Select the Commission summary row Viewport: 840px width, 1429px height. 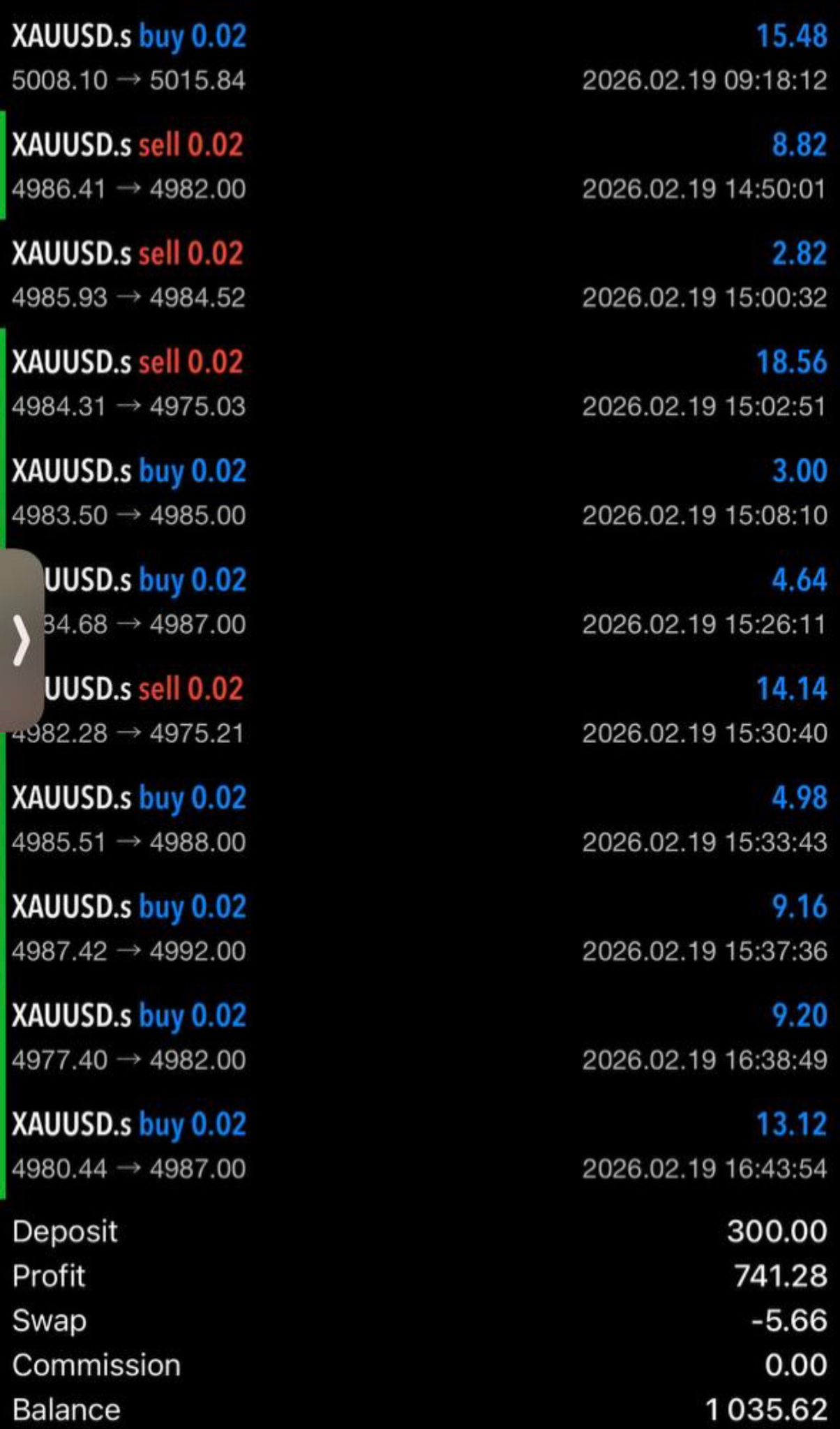pos(419,1365)
